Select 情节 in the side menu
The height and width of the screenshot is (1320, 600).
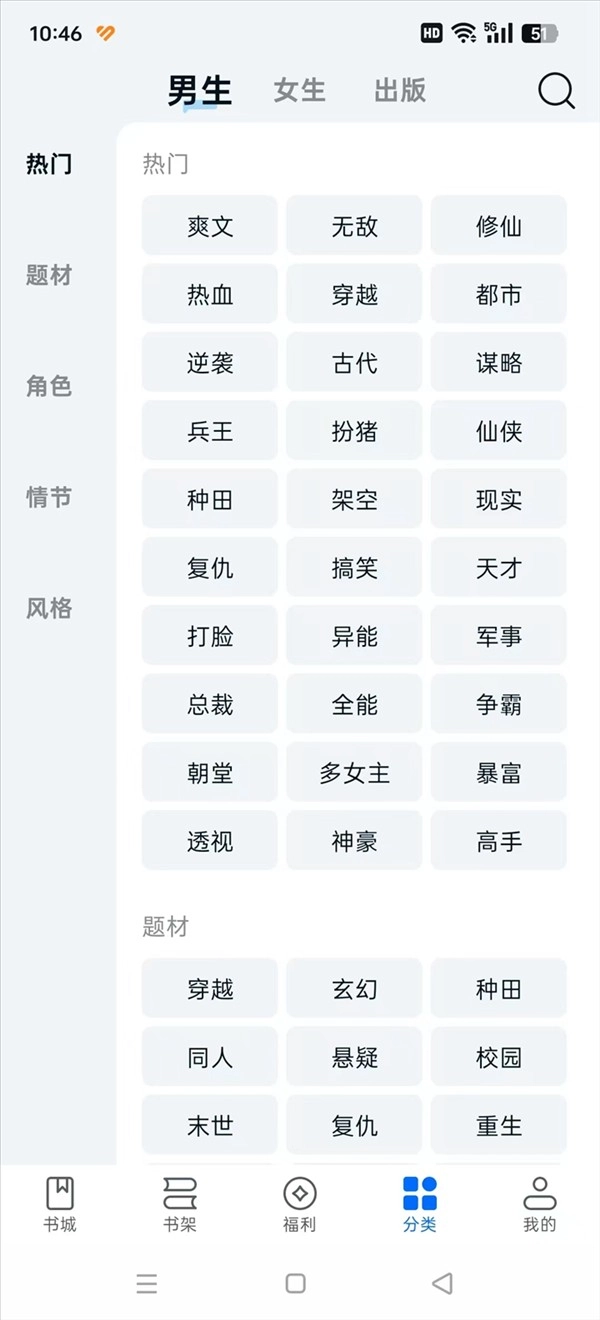[x=49, y=497]
